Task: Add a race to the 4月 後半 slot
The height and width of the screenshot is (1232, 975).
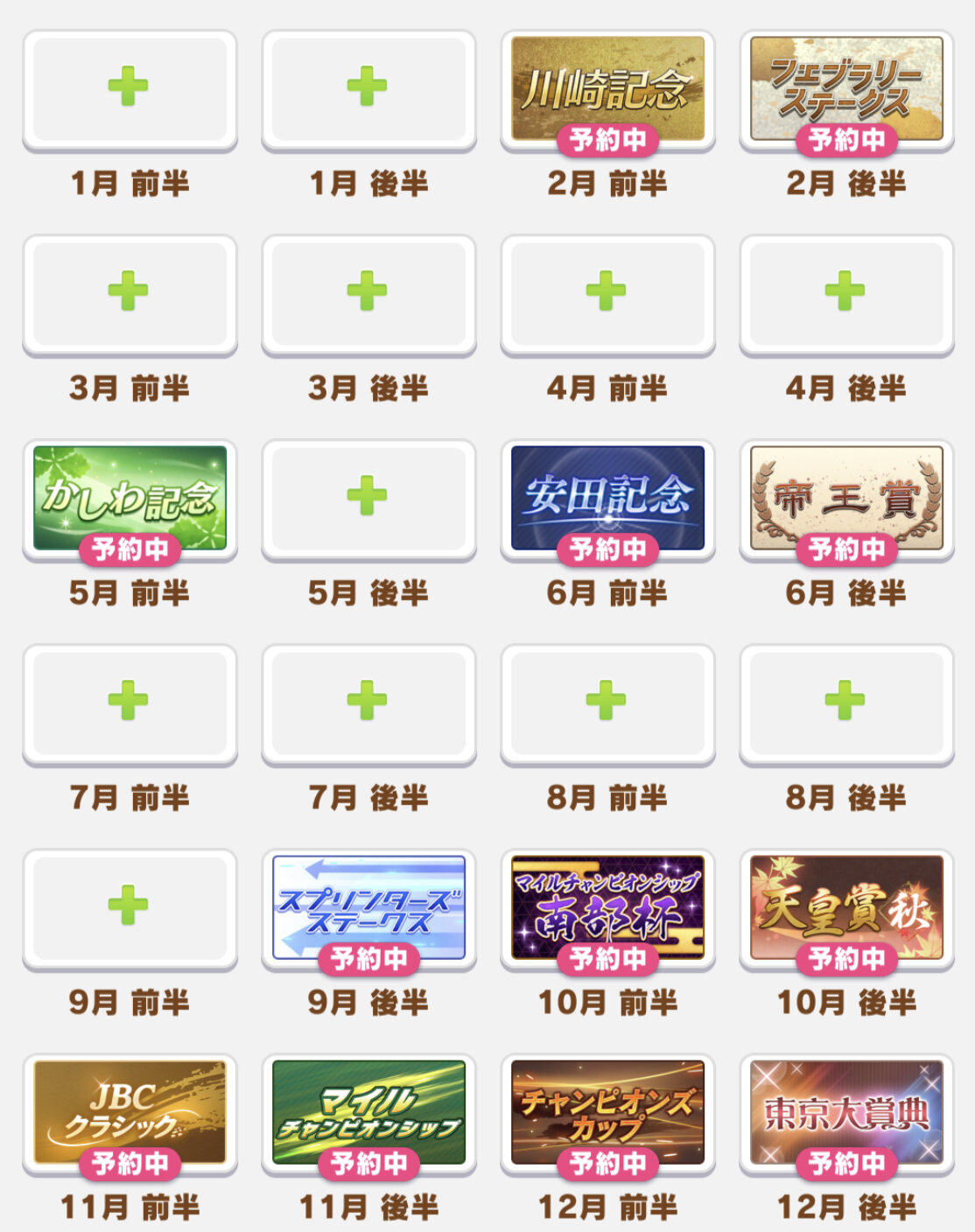Action: coord(846,292)
